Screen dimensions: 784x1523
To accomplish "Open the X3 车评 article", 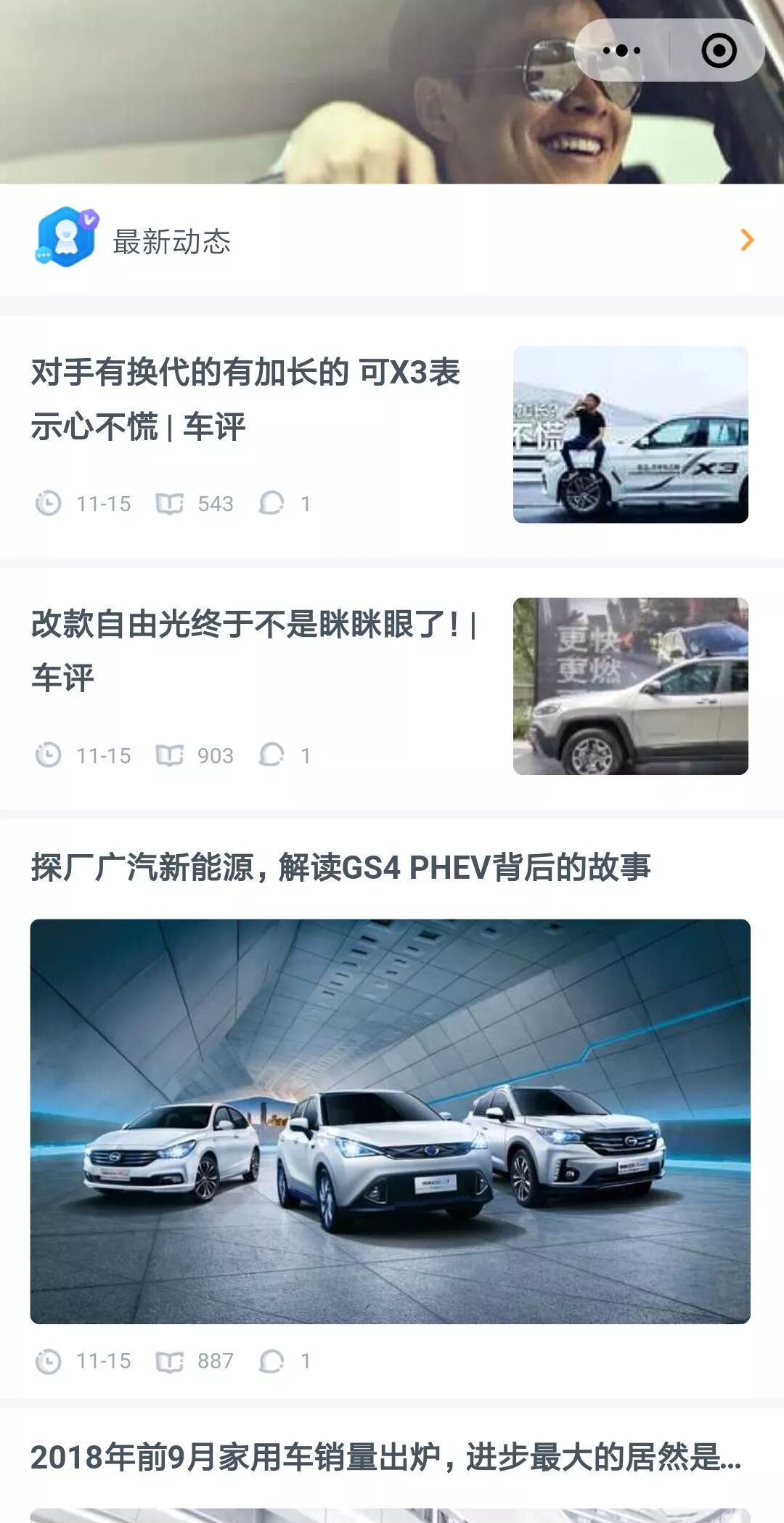I will click(245, 399).
